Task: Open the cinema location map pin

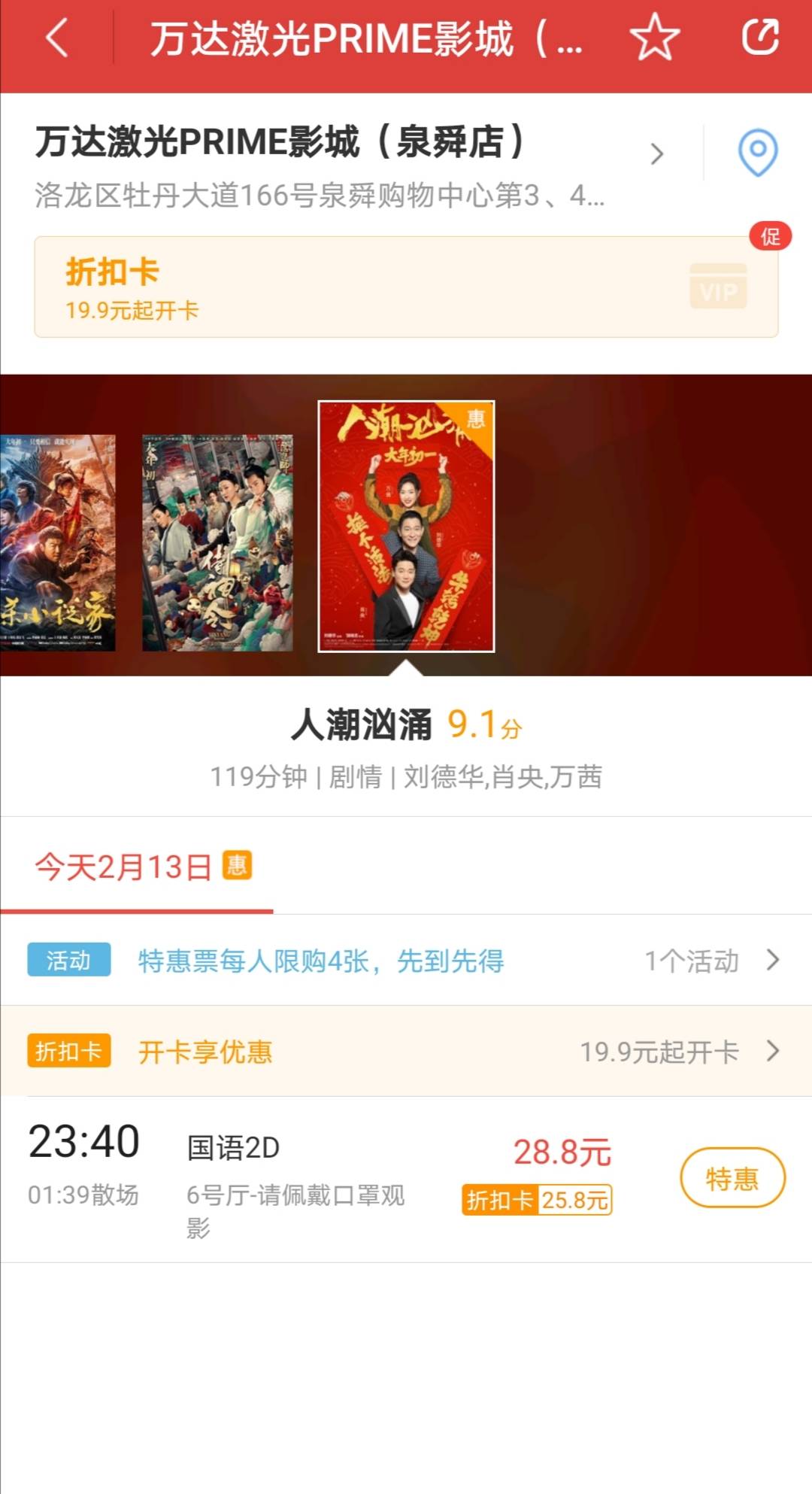Action: pyautogui.click(x=758, y=153)
